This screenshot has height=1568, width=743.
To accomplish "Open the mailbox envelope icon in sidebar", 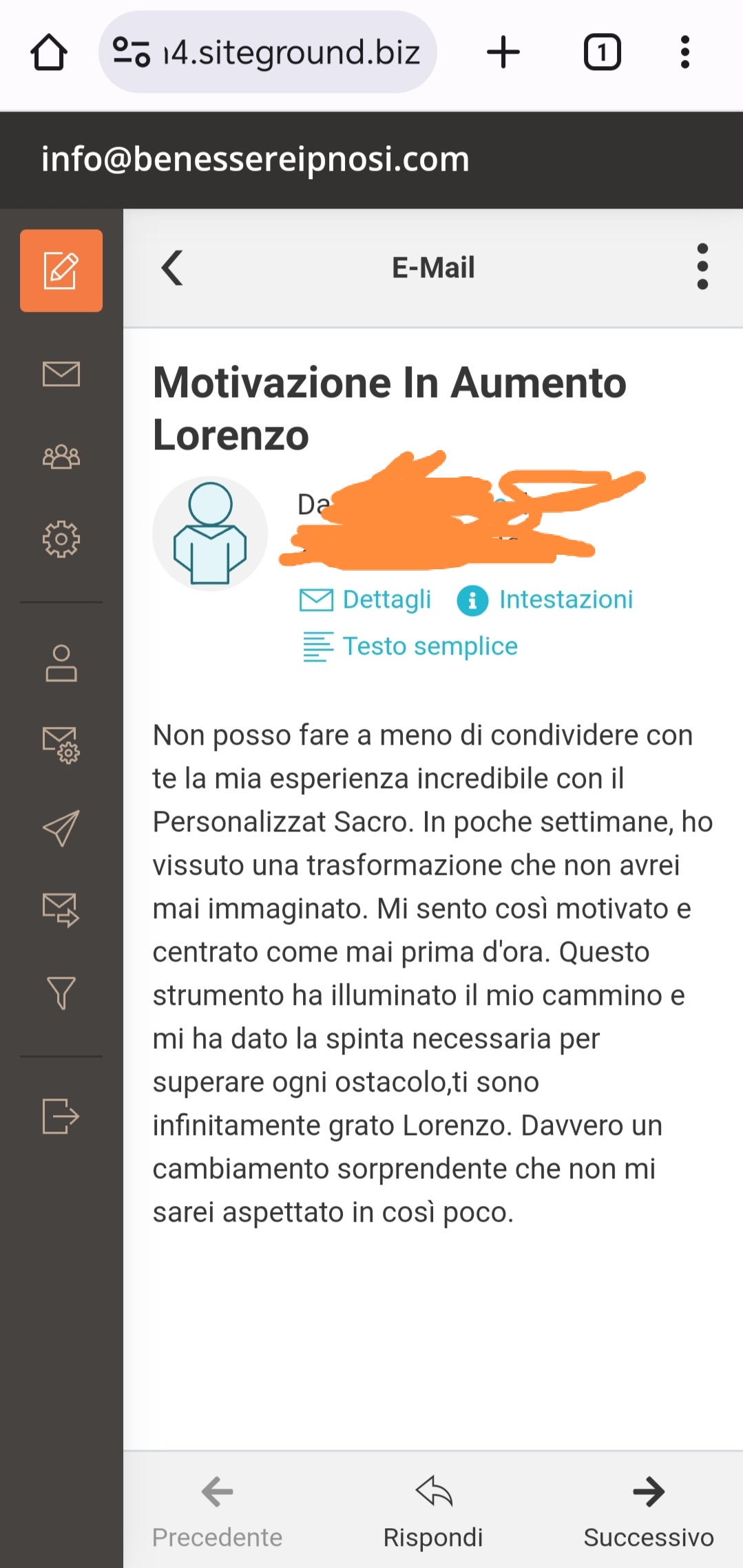I will pos(61,374).
